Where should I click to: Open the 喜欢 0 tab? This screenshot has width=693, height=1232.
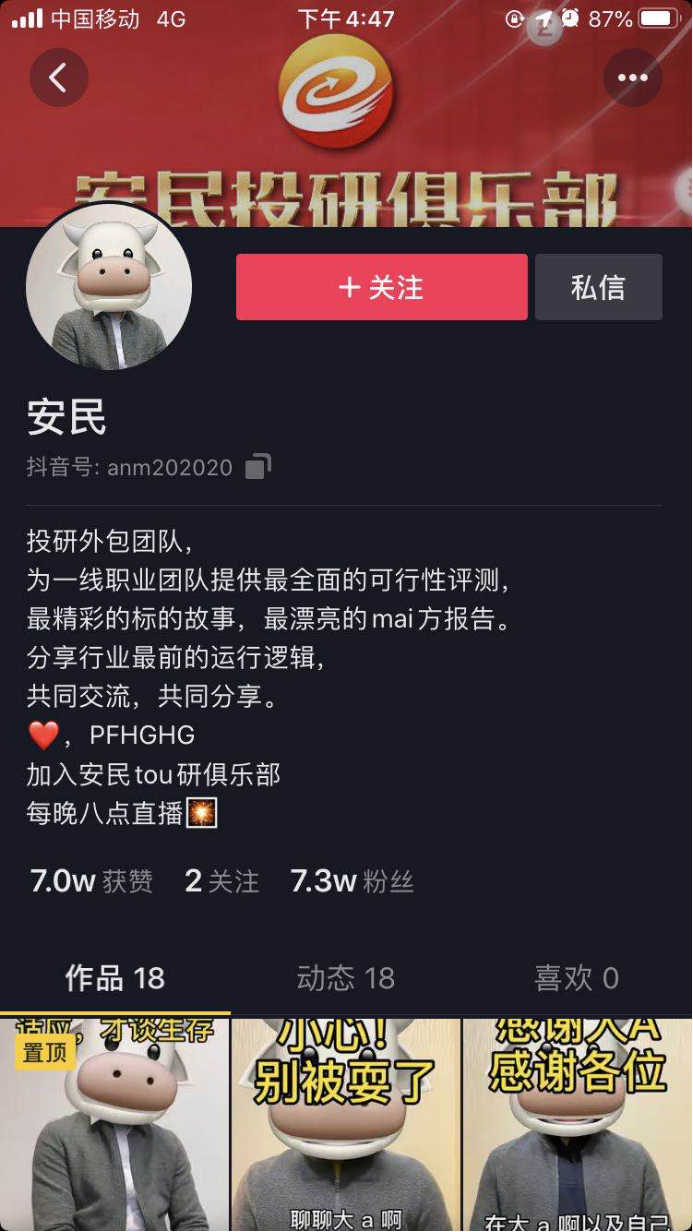pos(576,978)
